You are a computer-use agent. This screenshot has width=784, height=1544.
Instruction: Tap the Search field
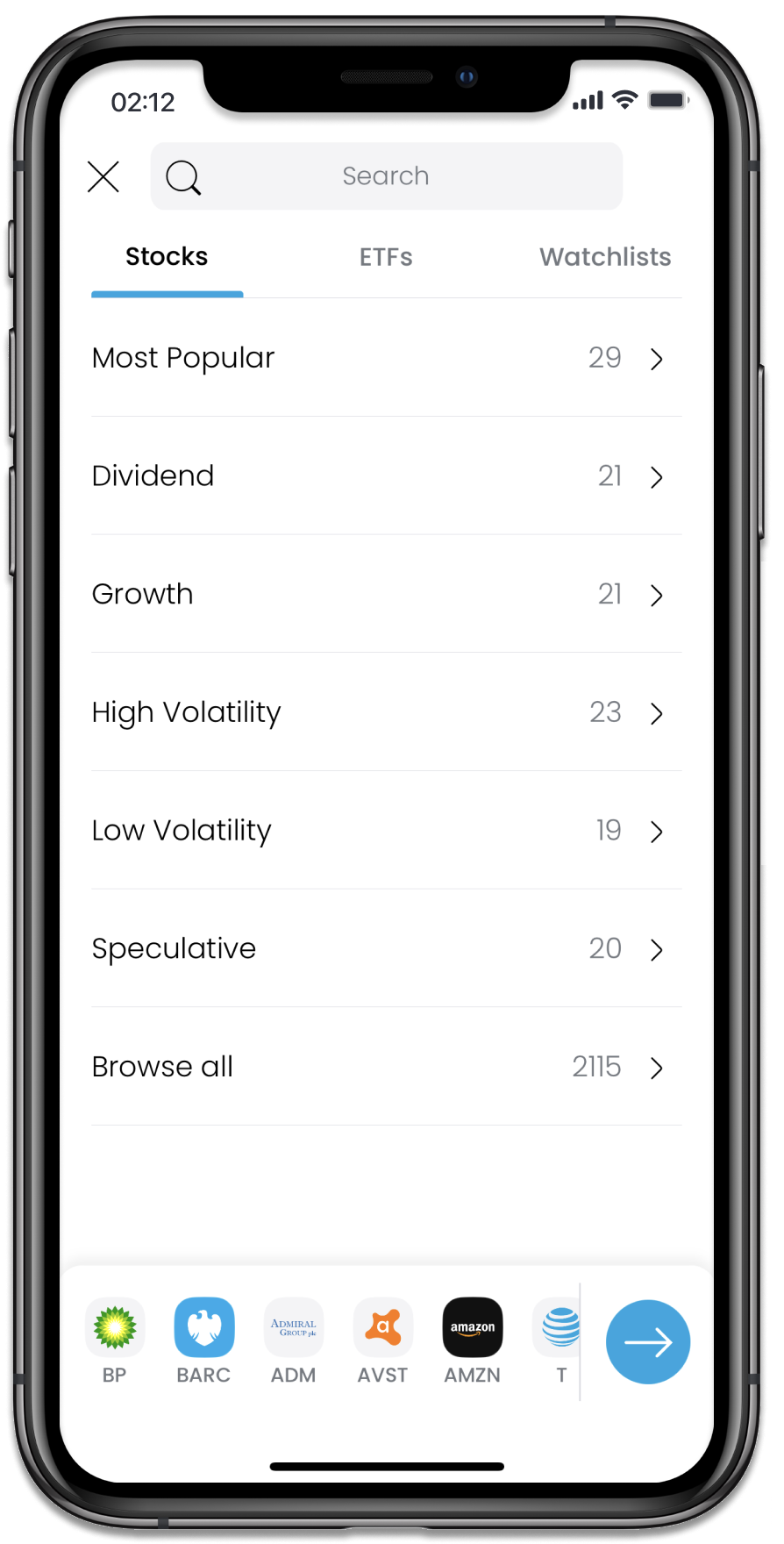386,176
